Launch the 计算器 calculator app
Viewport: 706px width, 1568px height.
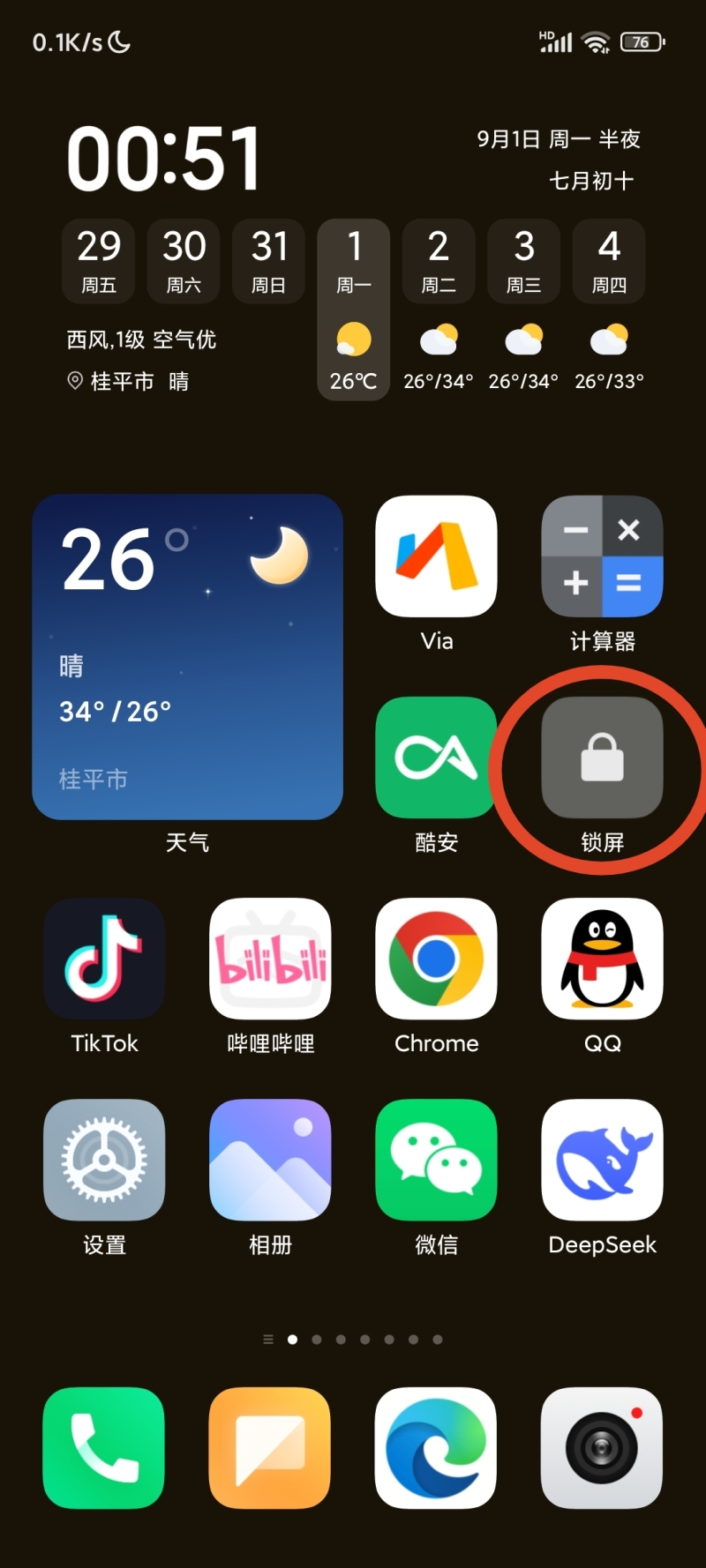point(602,556)
